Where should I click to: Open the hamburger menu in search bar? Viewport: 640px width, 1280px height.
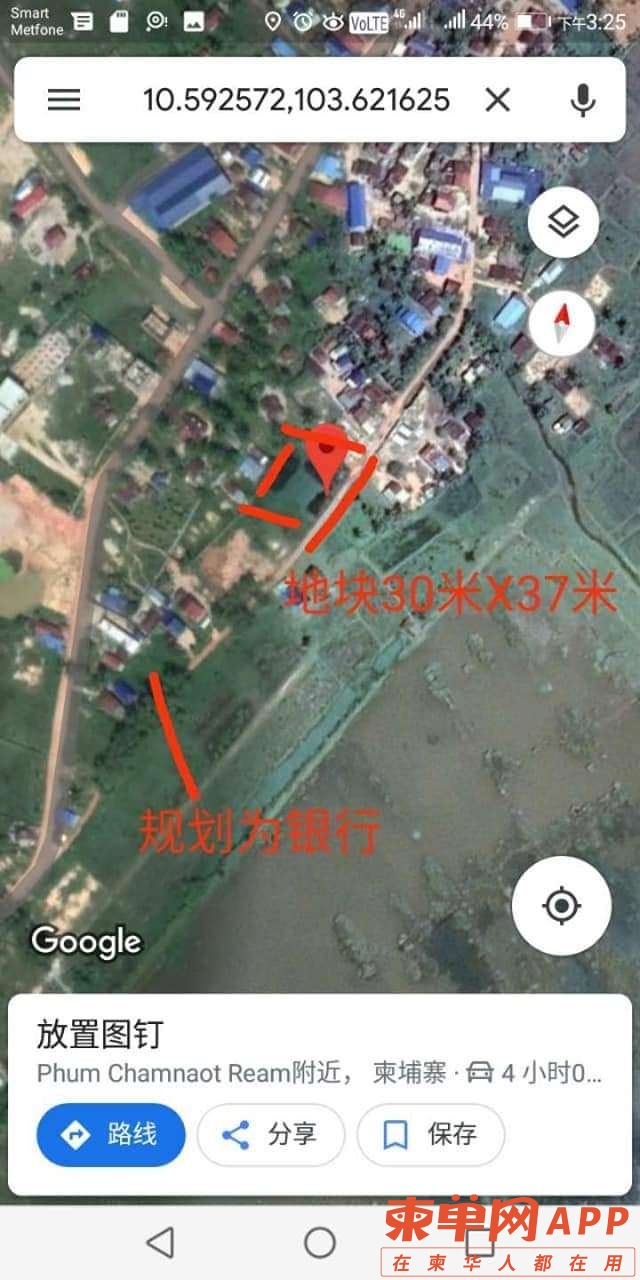64,99
